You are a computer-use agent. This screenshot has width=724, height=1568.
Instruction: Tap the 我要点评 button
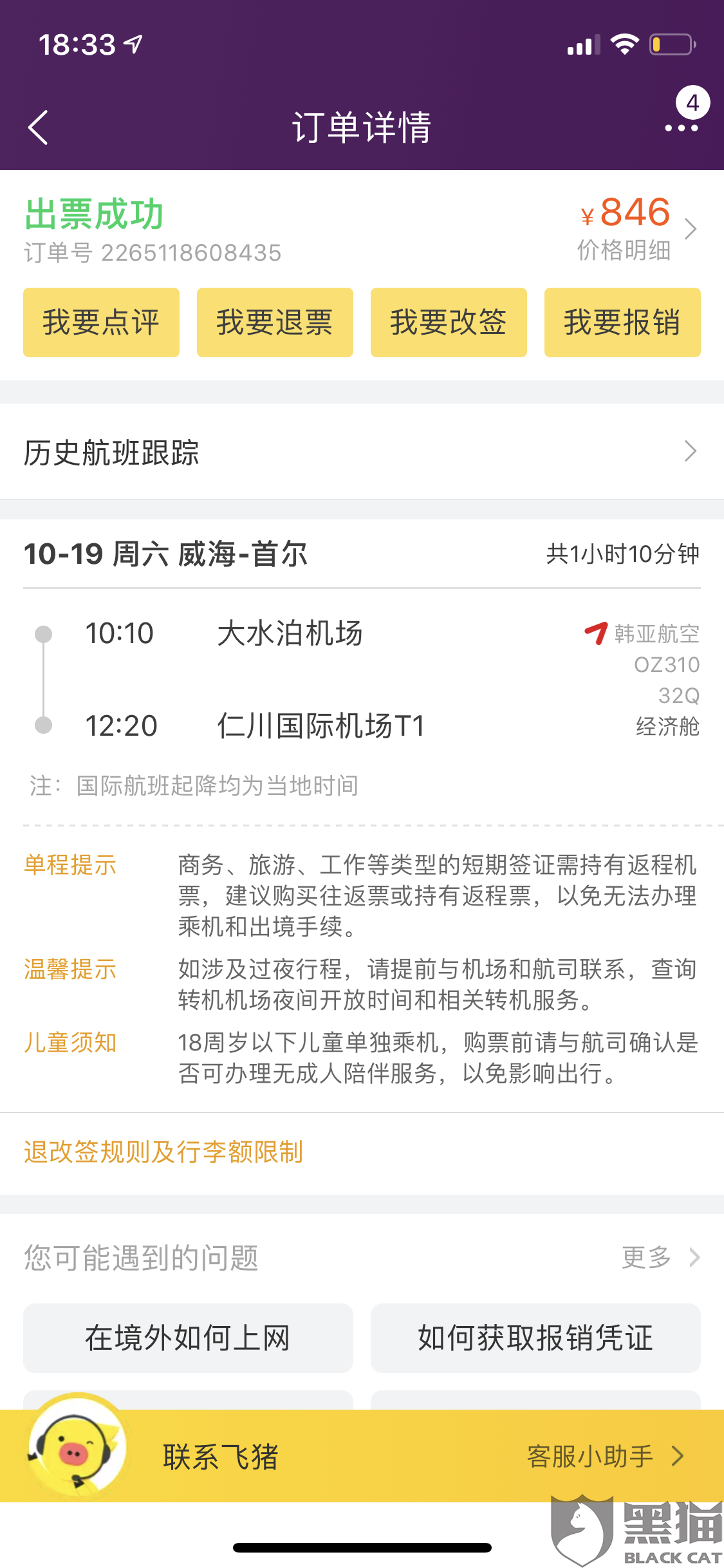click(x=101, y=322)
